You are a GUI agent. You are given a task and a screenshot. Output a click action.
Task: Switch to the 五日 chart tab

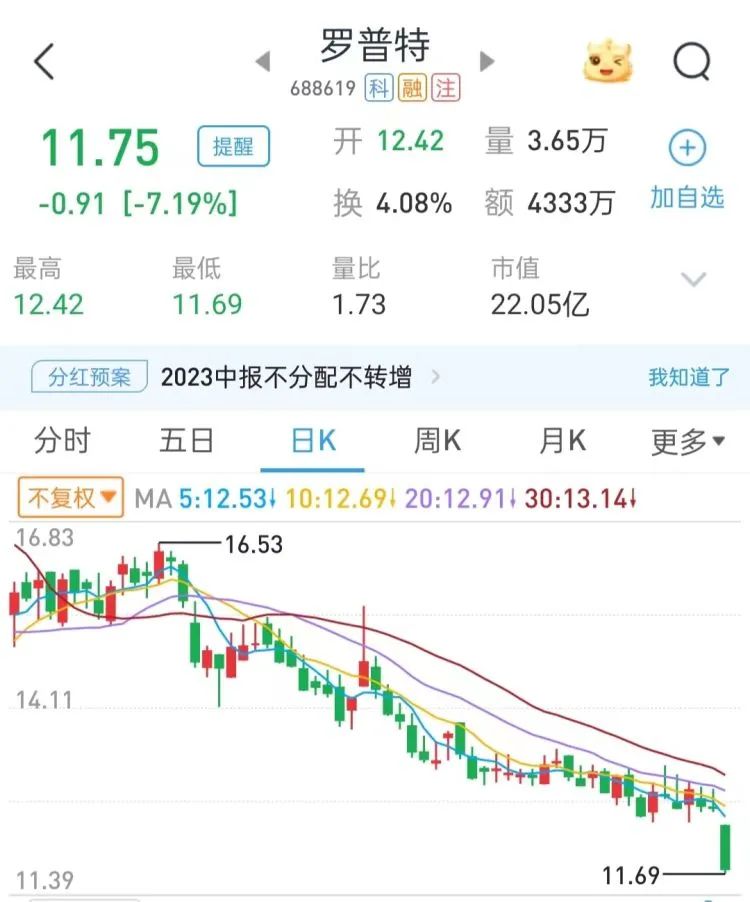click(187, 441)
